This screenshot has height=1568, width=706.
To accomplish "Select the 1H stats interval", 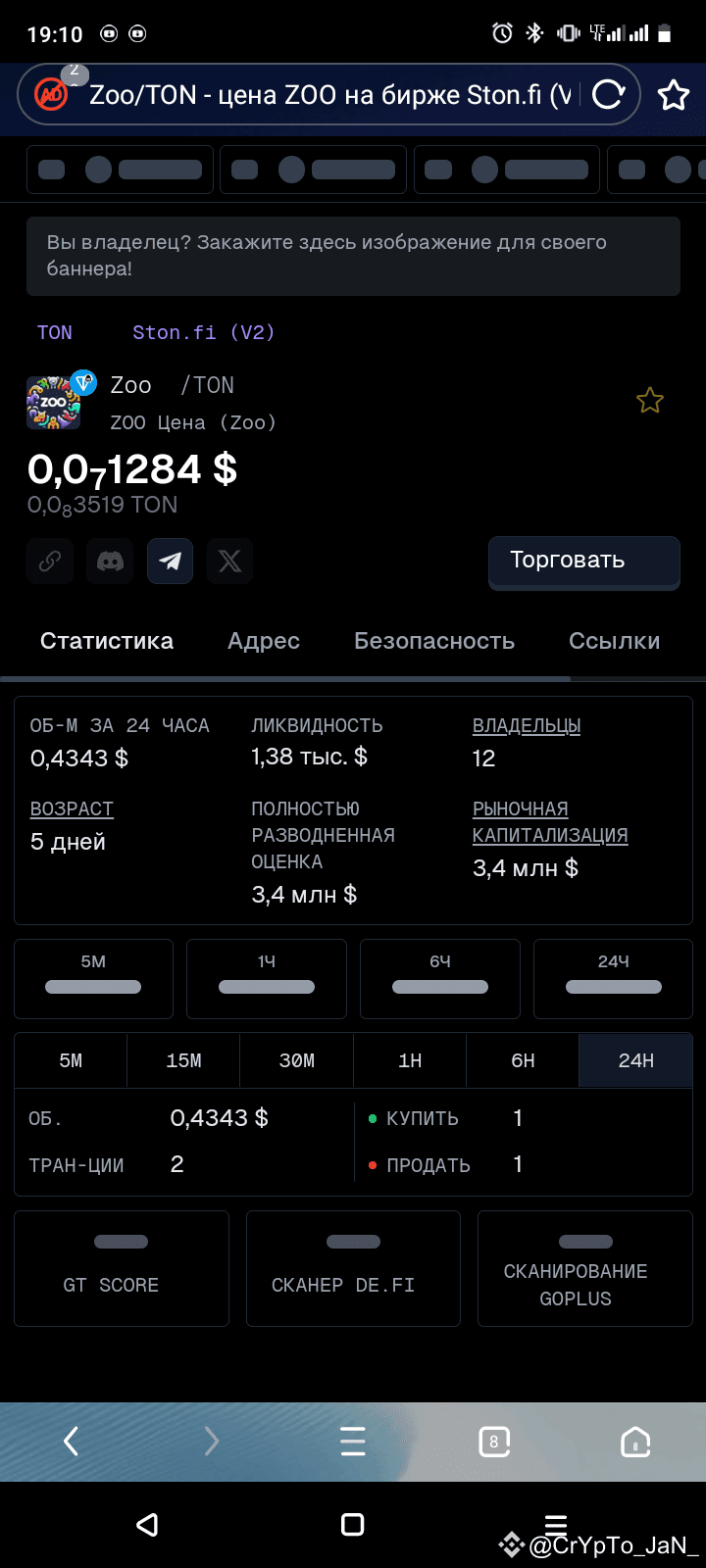I will 410,1060.
